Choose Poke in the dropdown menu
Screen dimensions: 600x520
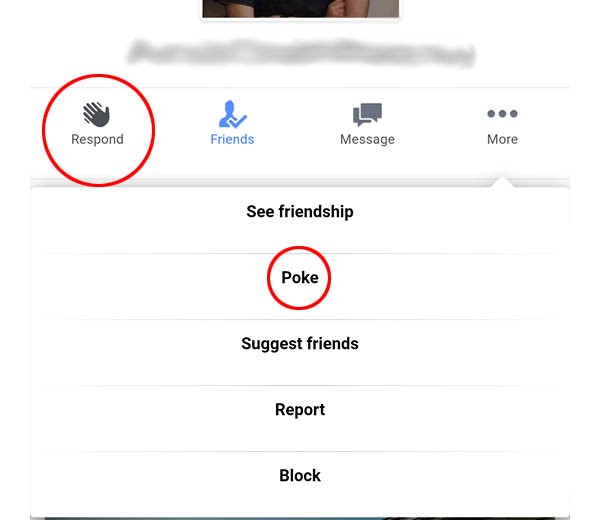click(300, 278)
